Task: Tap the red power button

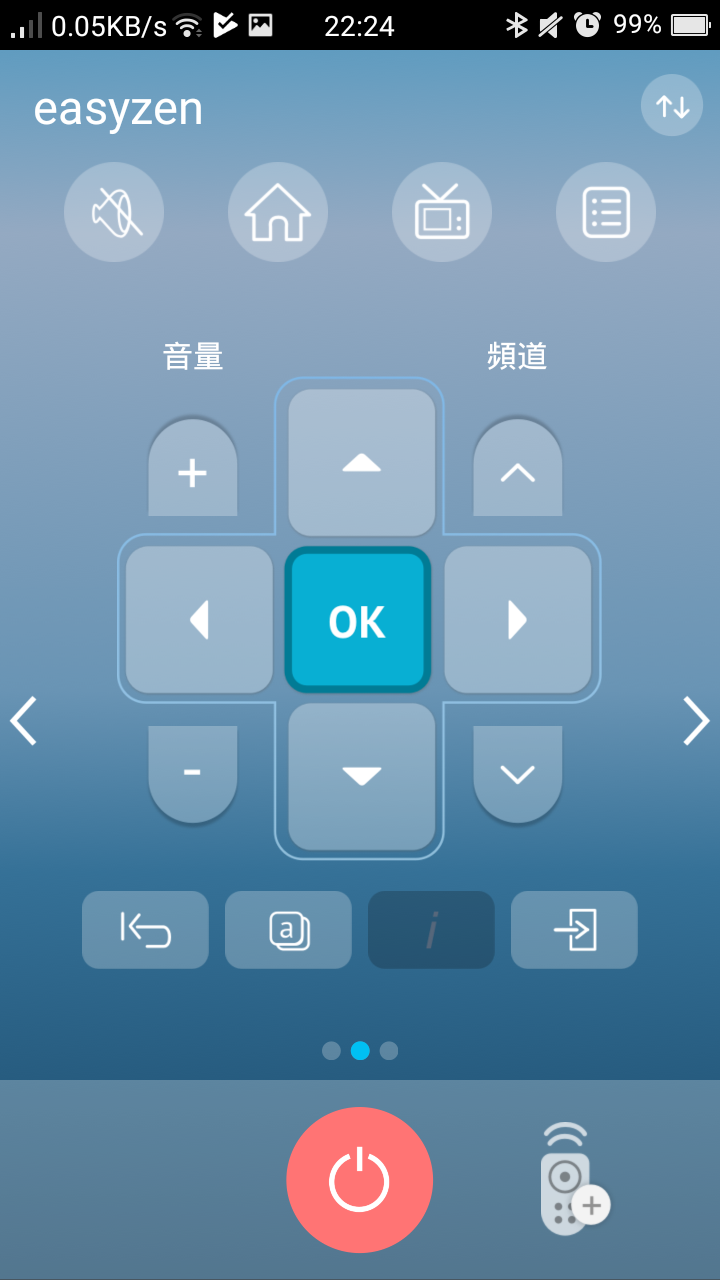Action: pyautogui.click(x=360, y=1180)
